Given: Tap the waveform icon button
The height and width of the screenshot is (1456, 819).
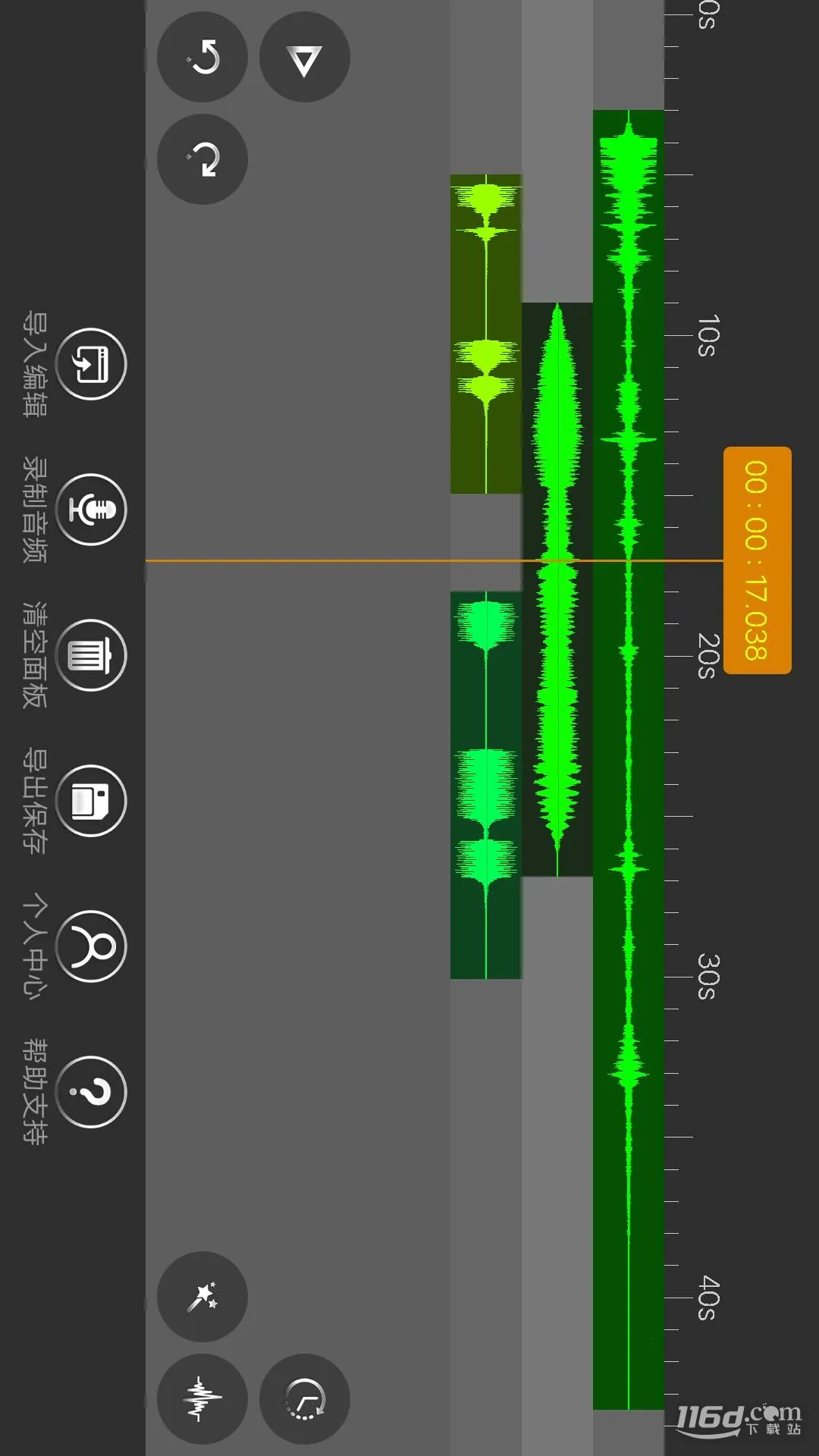Looking at the screenshot, I should (x=202, y=1398).
